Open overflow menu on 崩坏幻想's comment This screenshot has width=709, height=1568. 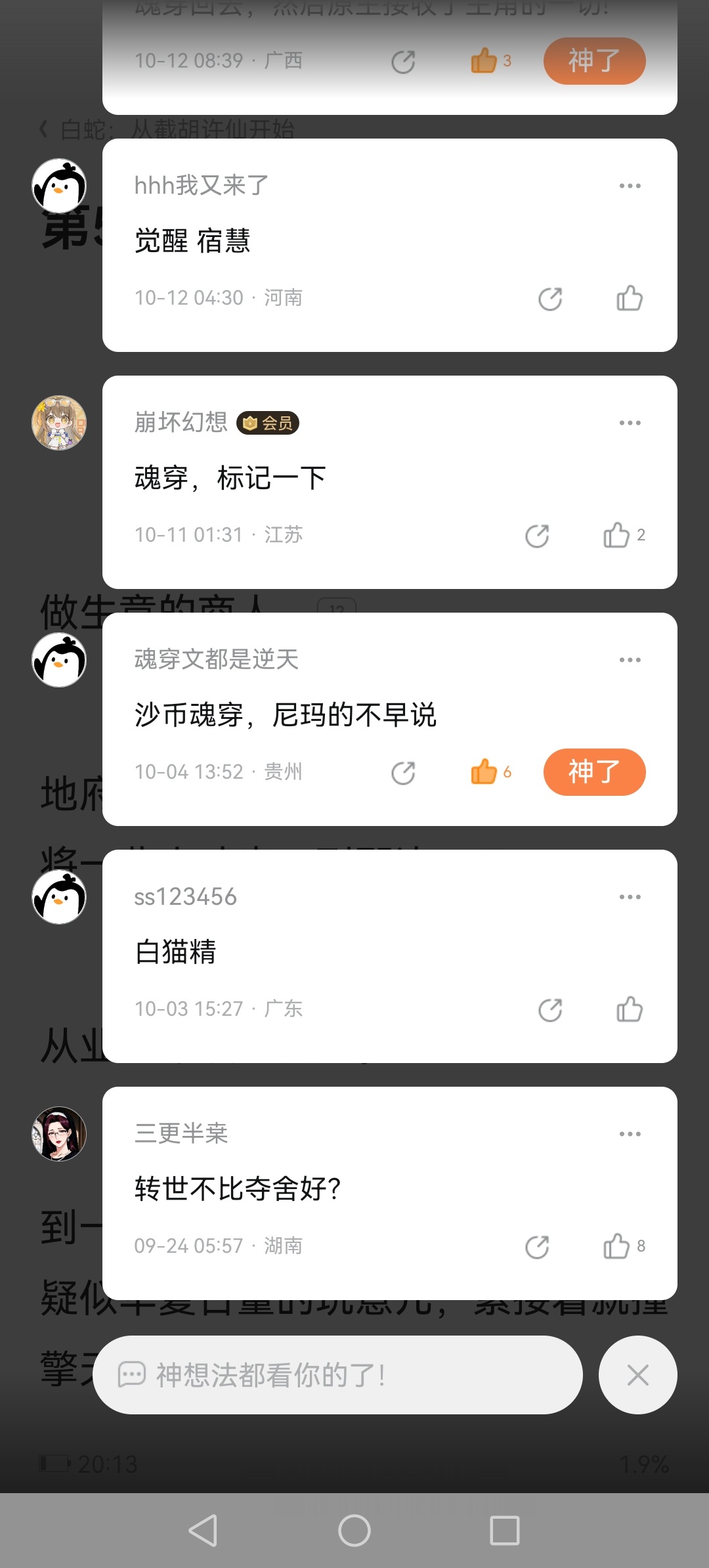pos(630,423)
